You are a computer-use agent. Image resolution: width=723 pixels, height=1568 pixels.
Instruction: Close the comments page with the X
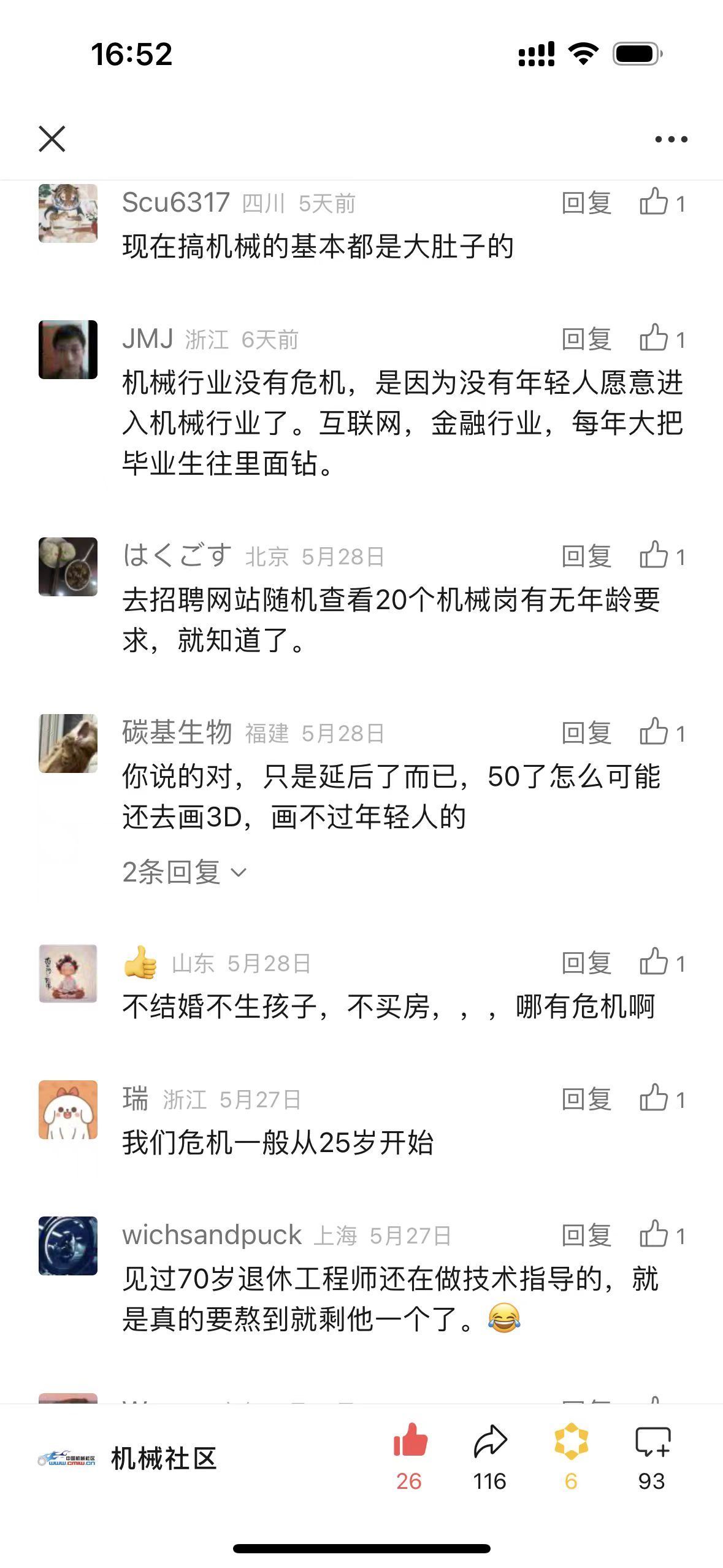coord(52,139)
